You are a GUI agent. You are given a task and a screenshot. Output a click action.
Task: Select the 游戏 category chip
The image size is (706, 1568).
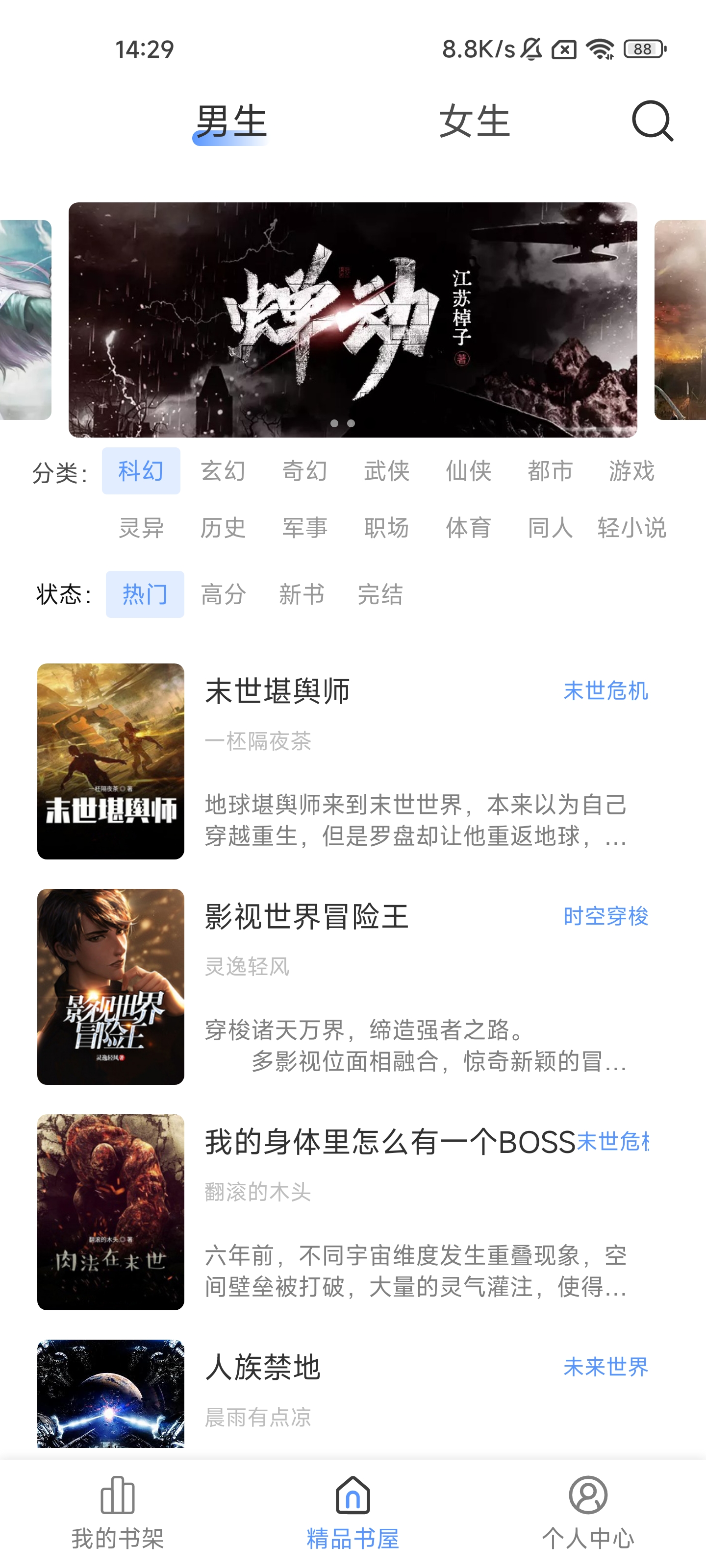631,470
